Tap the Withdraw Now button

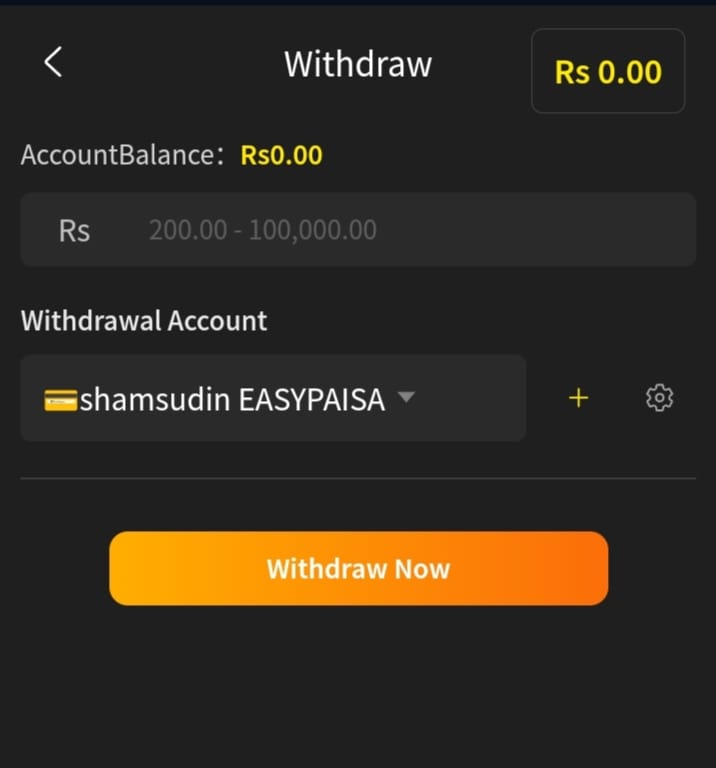click(358, 568)
